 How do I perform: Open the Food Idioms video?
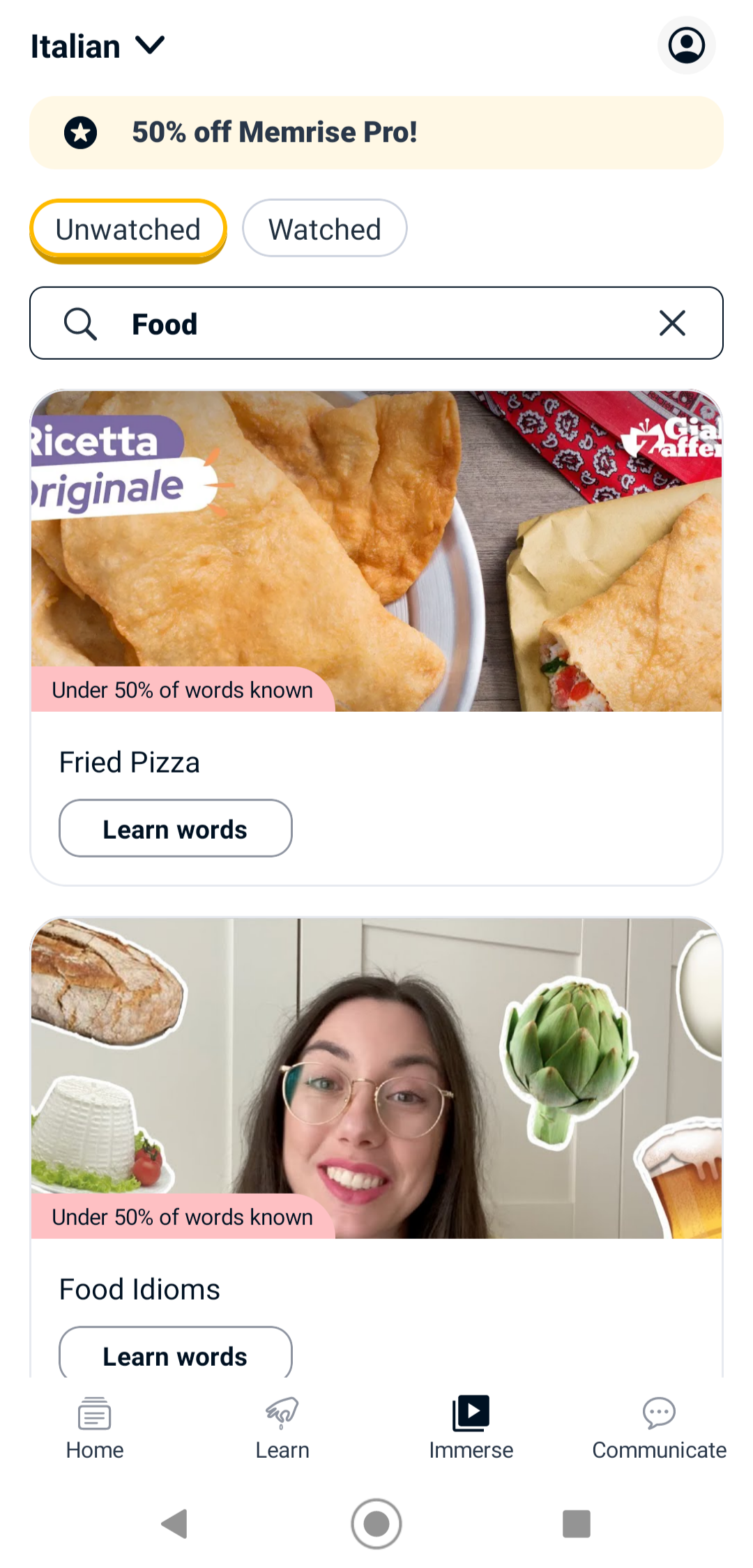[x=376, y=1078]
